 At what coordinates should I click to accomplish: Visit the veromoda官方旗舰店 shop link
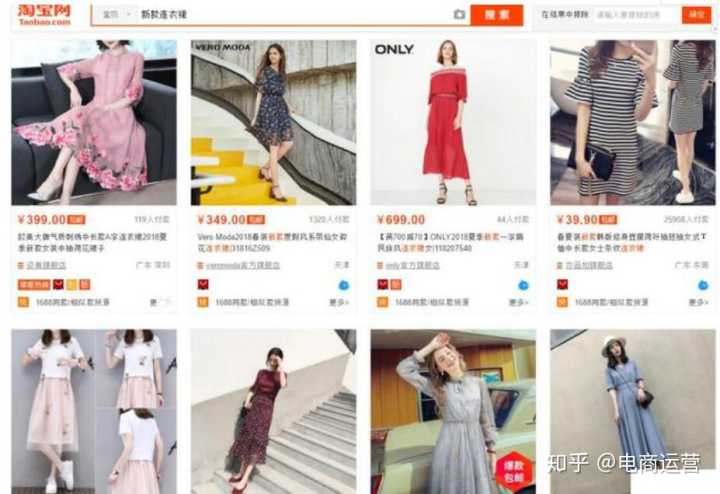(x=241, y=265)
